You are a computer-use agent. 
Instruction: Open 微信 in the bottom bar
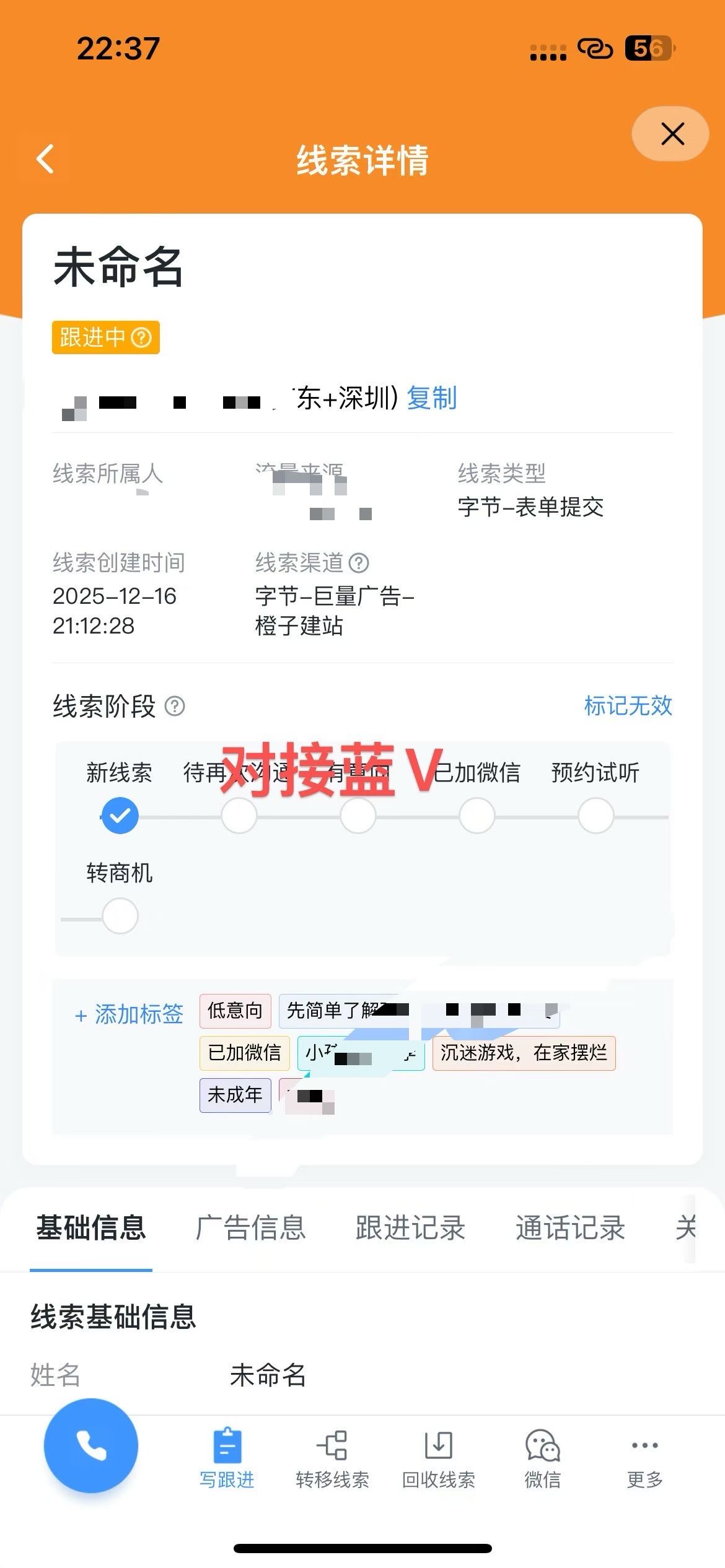pyautogui.click(x=542, y=1458)
